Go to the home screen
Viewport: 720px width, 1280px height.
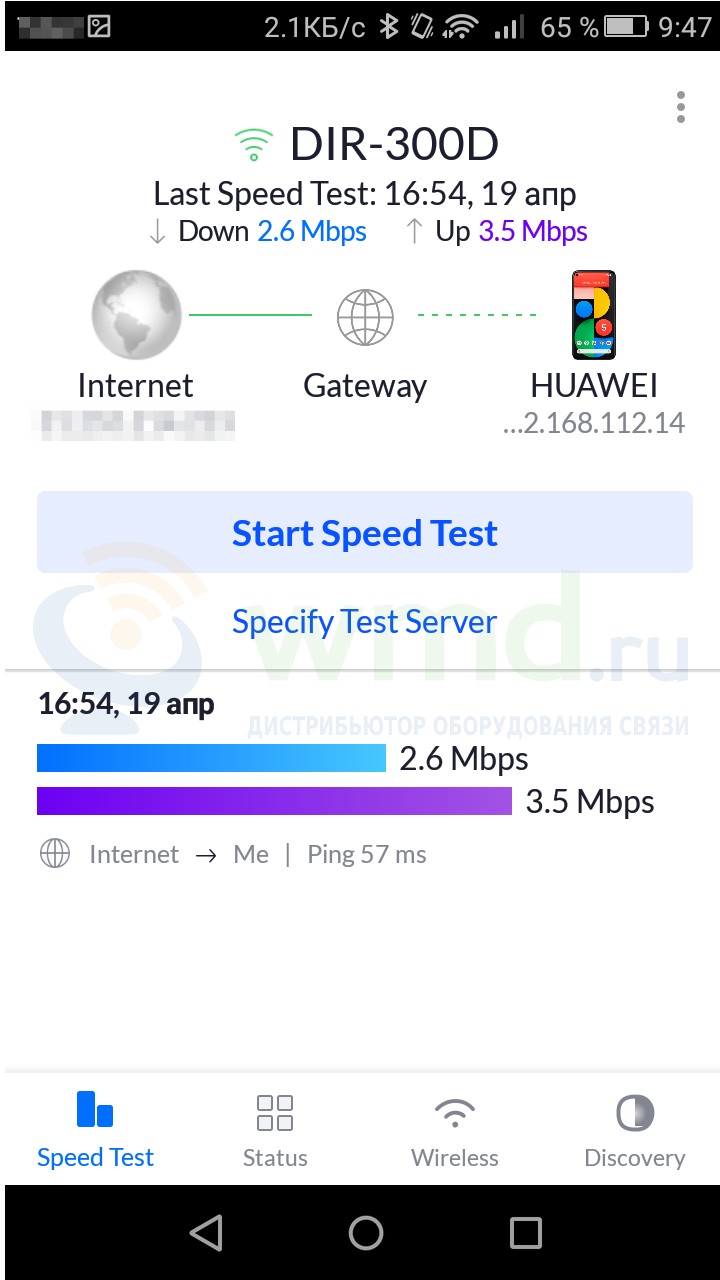point(366,1232)
